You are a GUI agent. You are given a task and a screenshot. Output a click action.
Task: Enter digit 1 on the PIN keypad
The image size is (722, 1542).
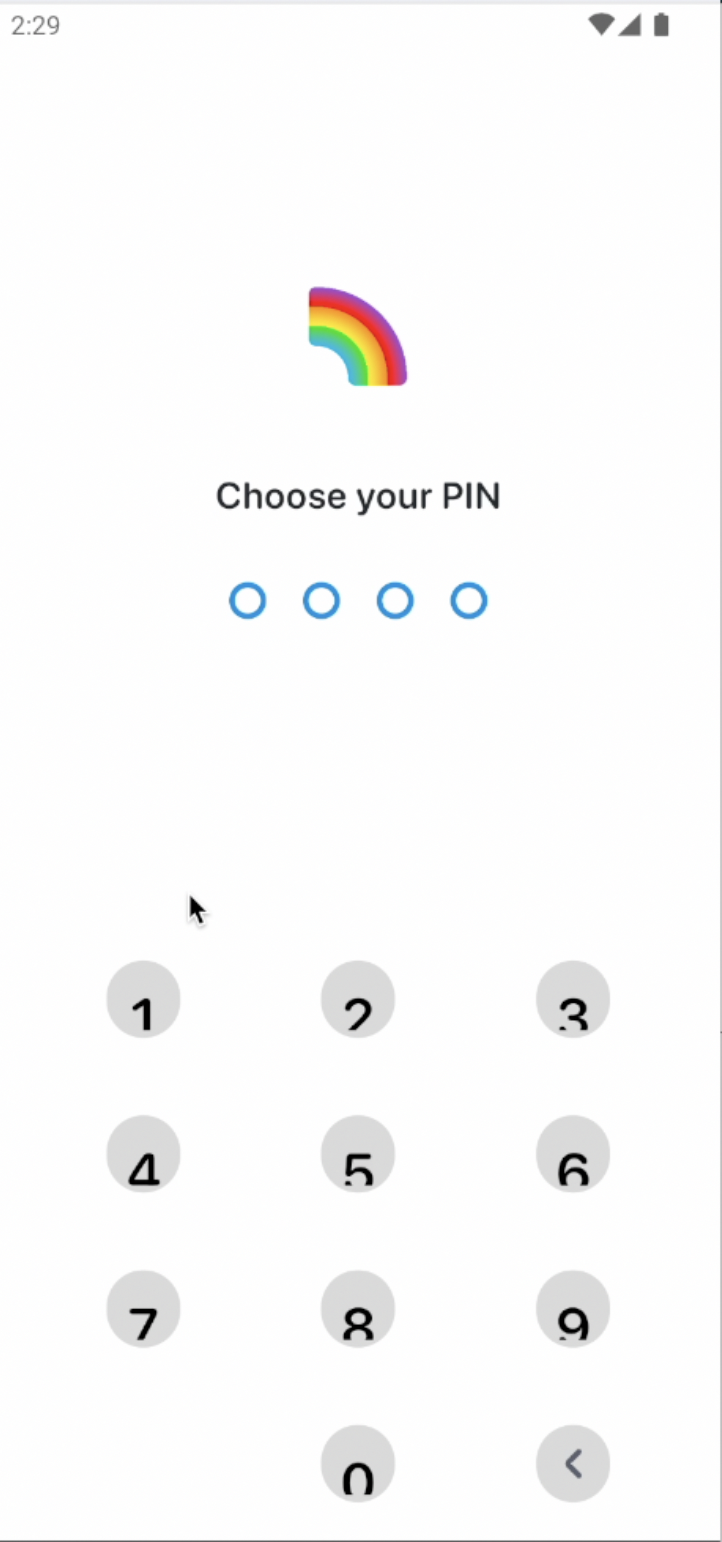pyautogui.click(x=143, y=1000)
